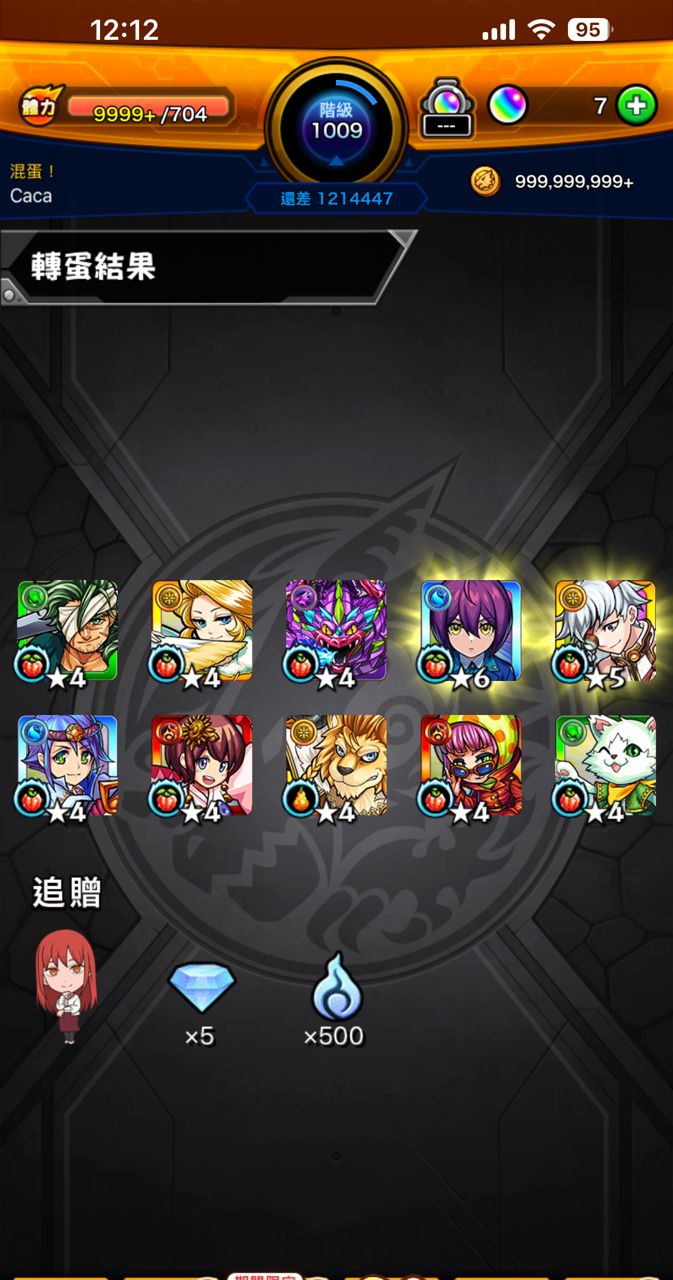Open the 5-star white-haired character tile
Viewport: 673px width, 1280px height.
pos(605,630)
